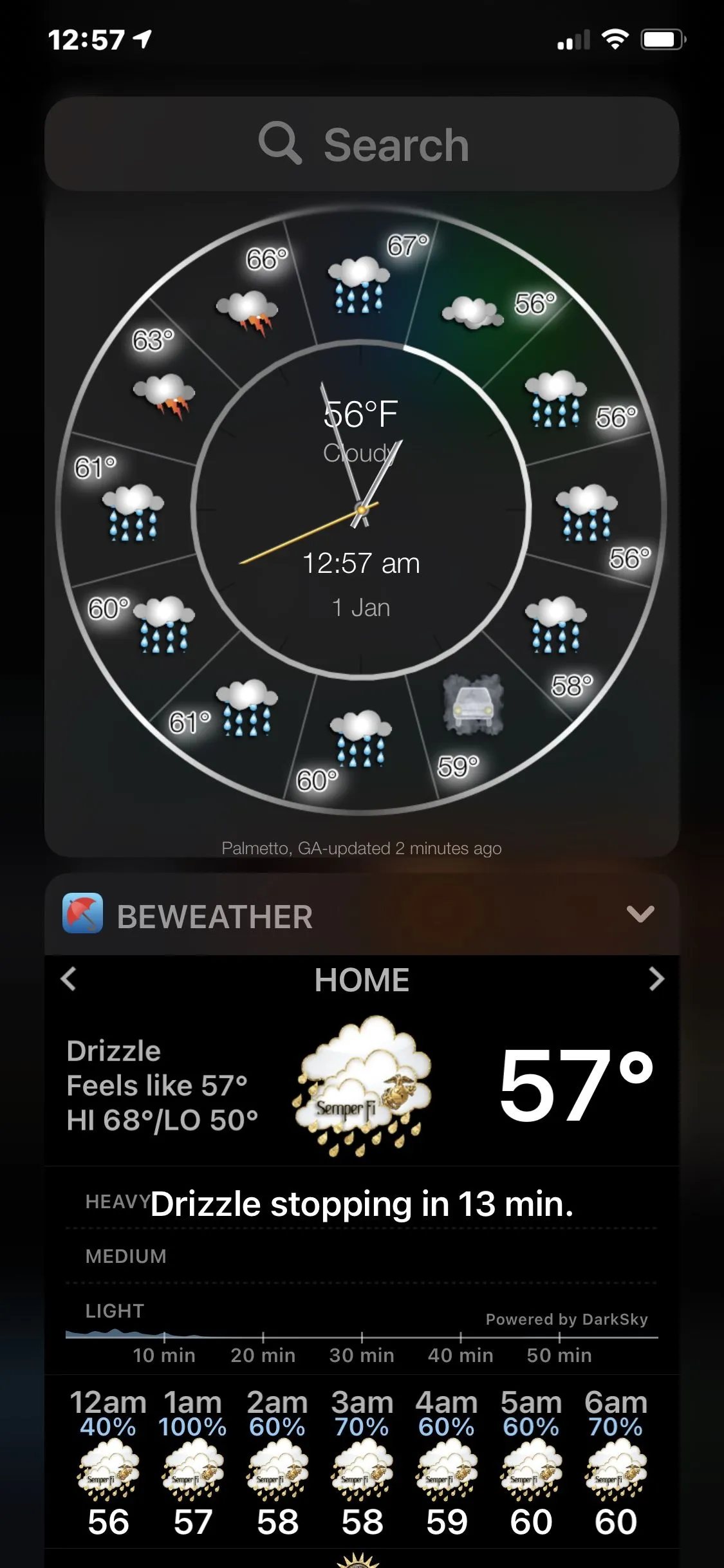Collapse the BeWeather widget chevron
Screen dimensions: 724x1568
pos(640,914)
